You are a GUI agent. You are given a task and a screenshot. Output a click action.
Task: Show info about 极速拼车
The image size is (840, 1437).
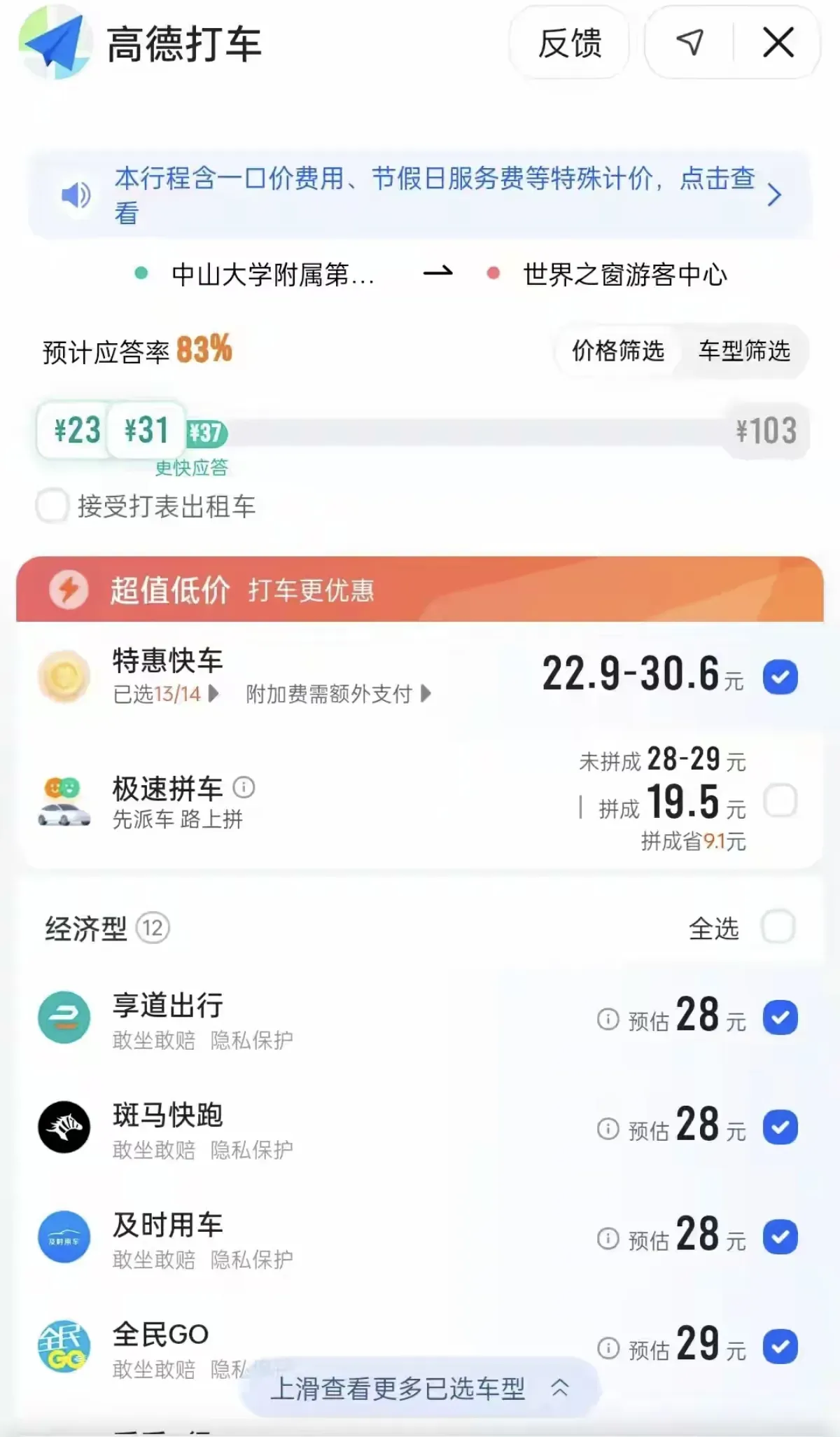244,788
